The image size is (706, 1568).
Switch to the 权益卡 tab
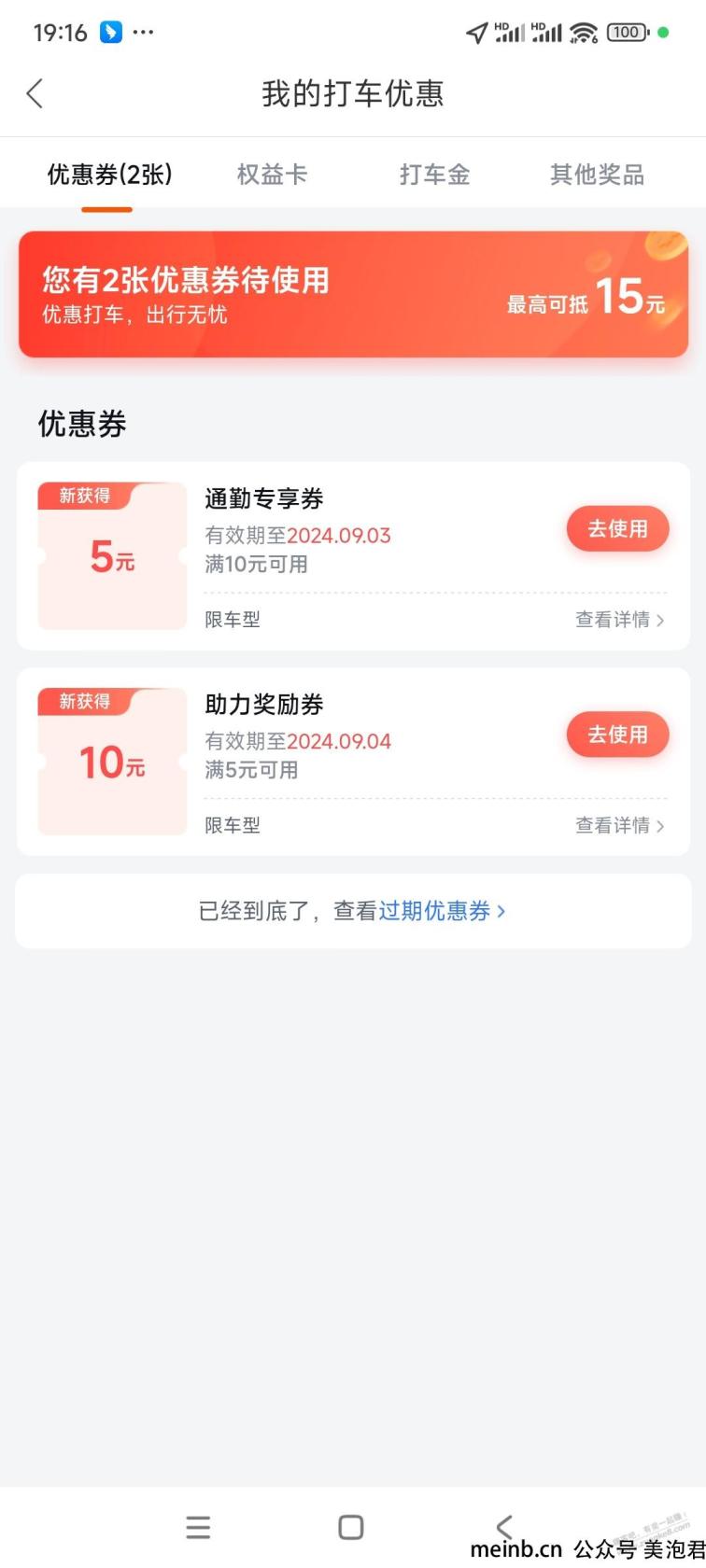coord(272,175)
